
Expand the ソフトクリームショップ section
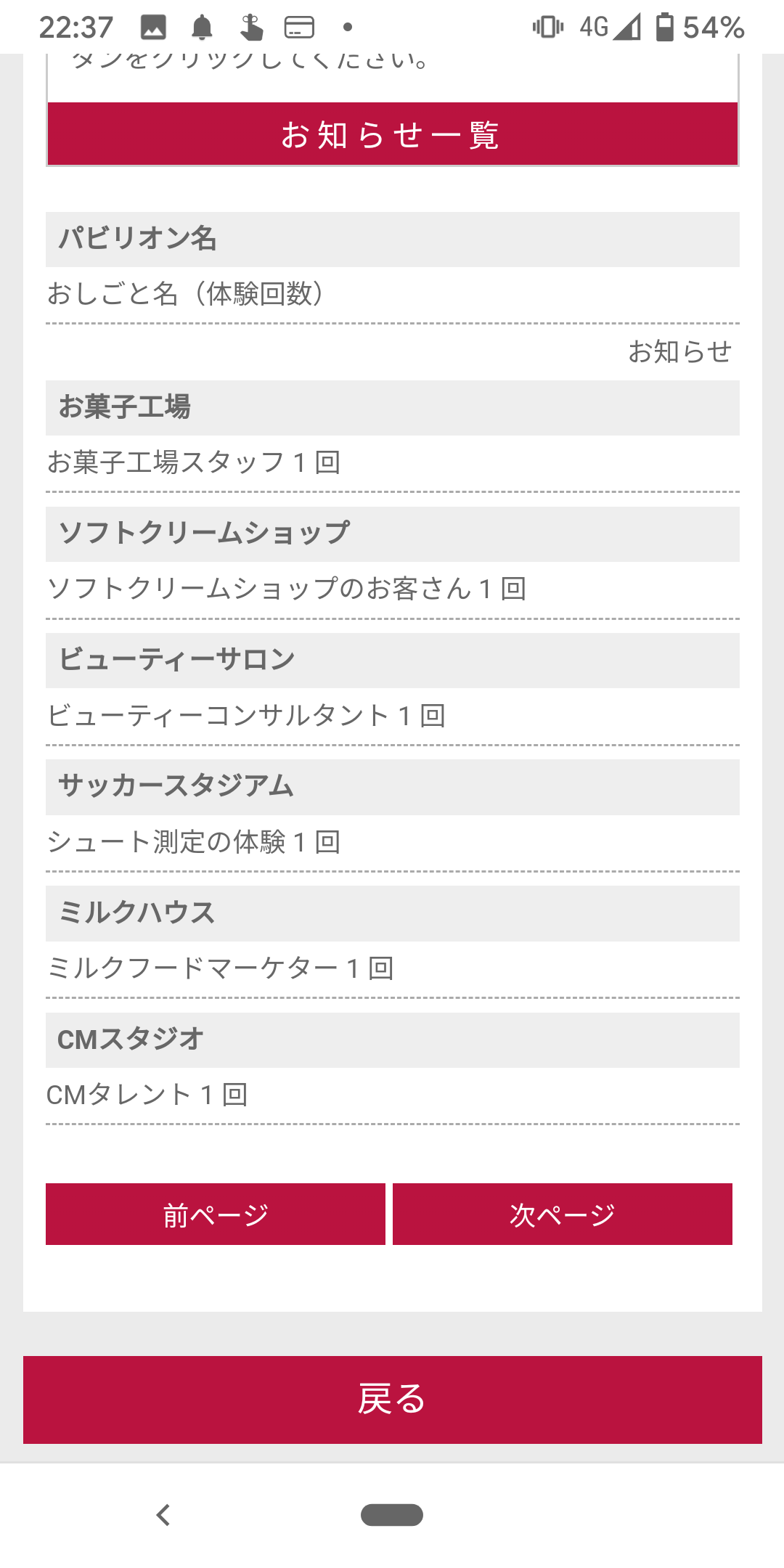[392, 532]
